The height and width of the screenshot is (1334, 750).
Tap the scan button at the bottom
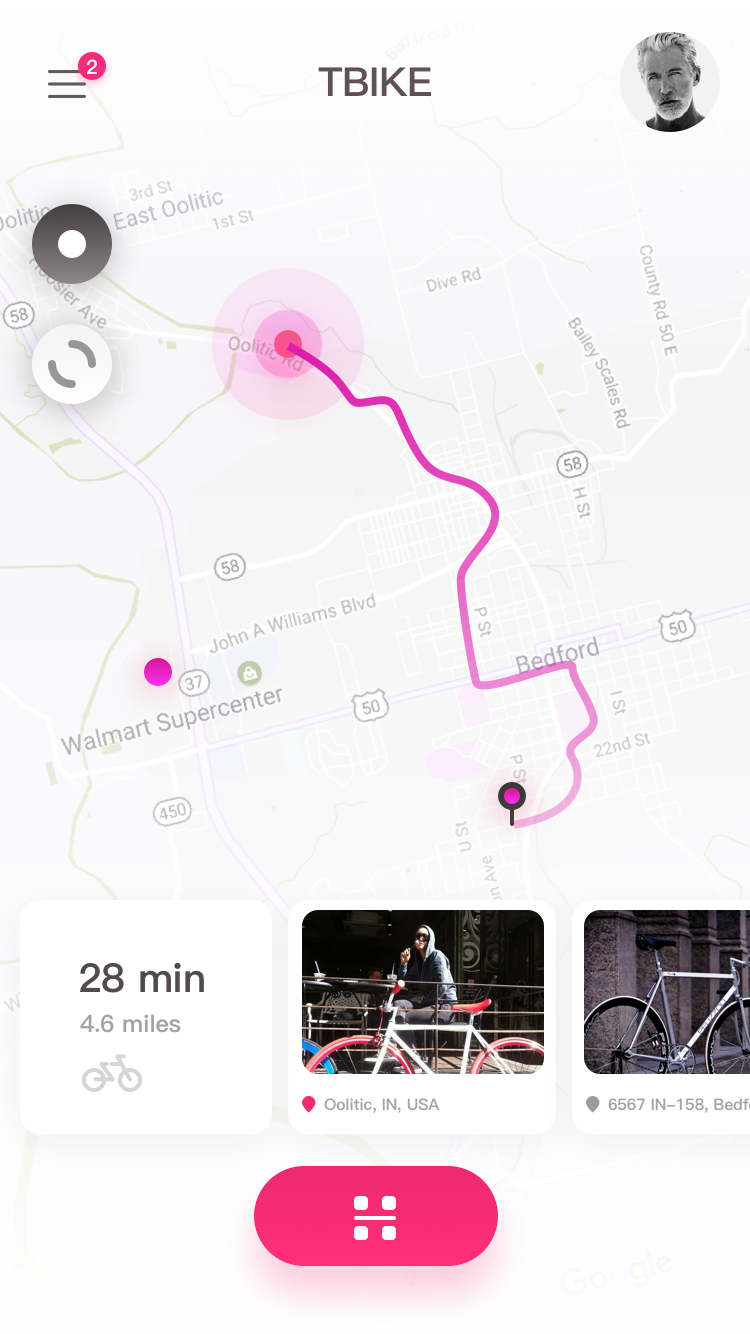pyautogui.click(x=375, y=1216)
